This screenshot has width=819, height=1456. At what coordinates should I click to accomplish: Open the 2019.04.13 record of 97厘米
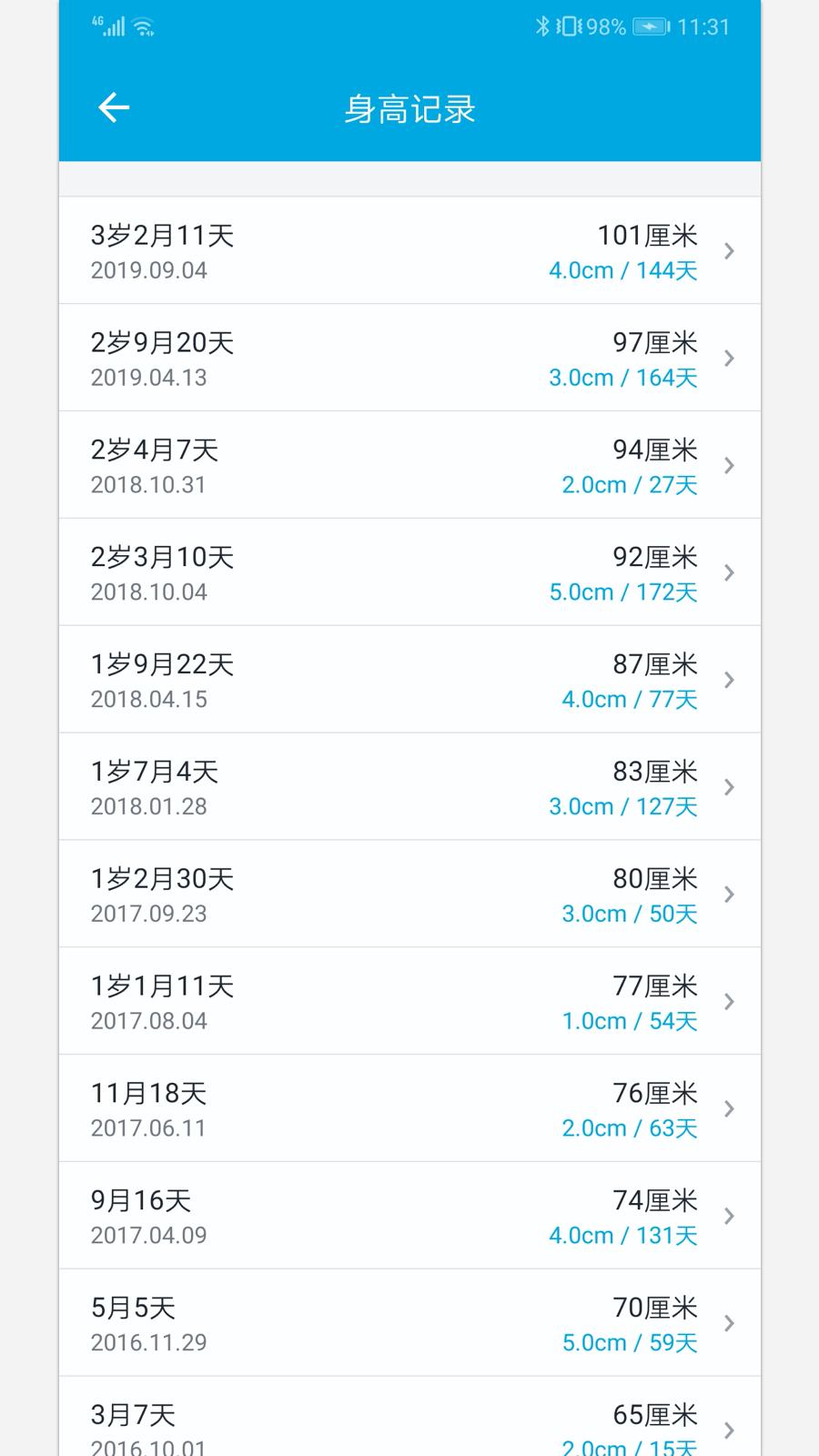tap(409, 359)
